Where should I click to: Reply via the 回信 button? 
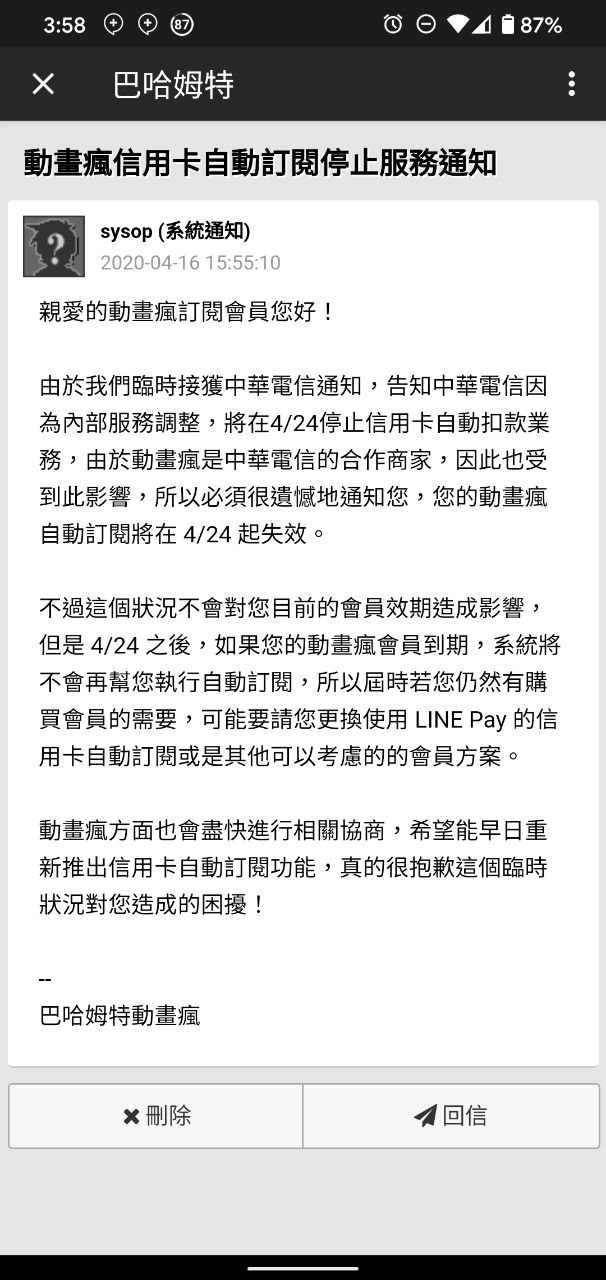451,1116
